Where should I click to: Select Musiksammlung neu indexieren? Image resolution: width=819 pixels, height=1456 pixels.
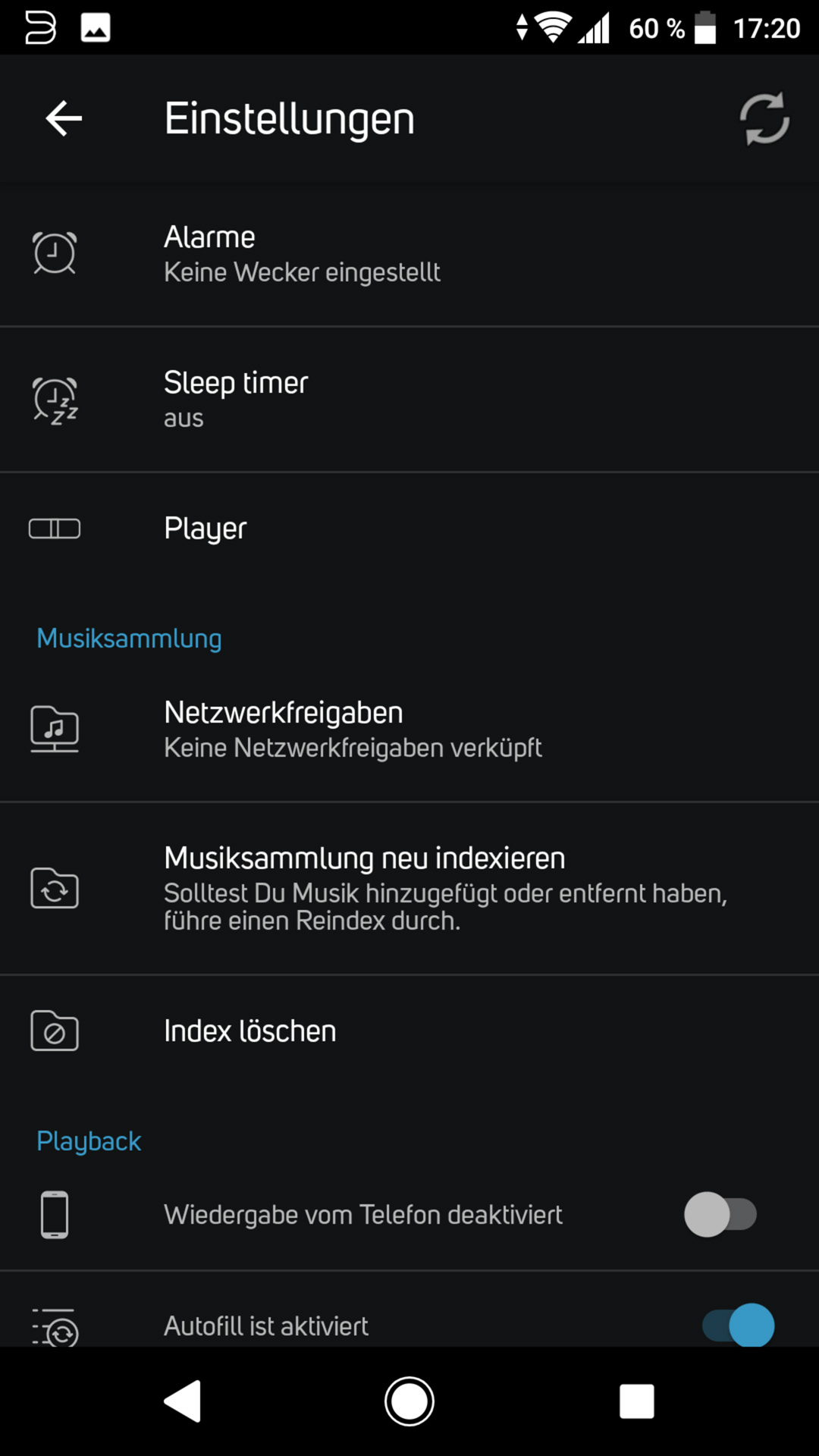point(409,888)
